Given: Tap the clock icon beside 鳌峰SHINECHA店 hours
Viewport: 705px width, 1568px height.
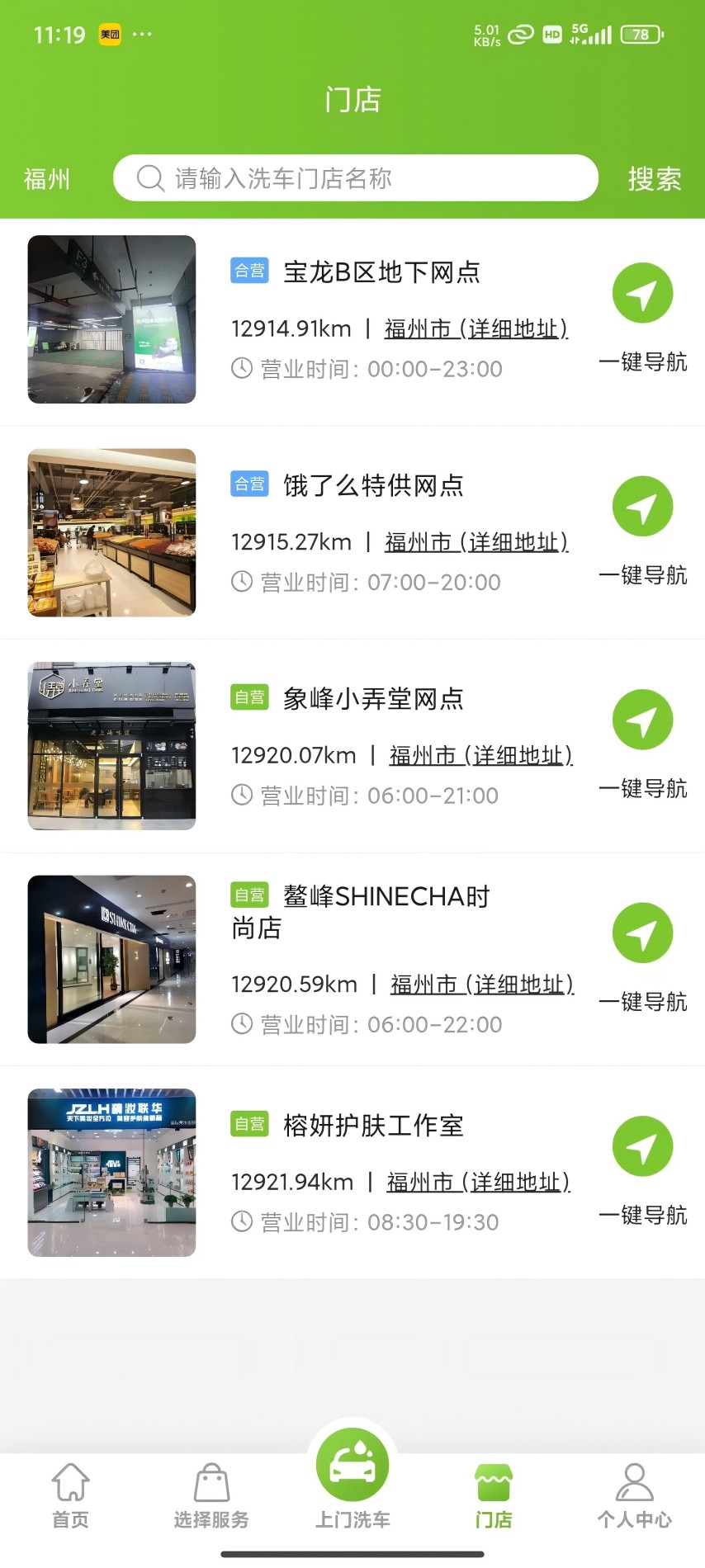Looking at the screenshot, I should tap(240, 1024).
